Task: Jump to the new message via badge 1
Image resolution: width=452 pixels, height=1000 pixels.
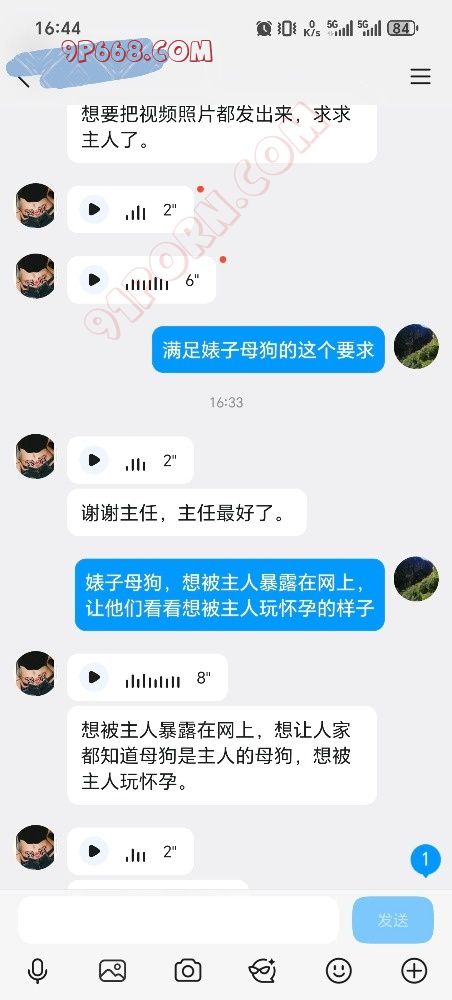Action: pyautogui.click(x=425, y=860)
